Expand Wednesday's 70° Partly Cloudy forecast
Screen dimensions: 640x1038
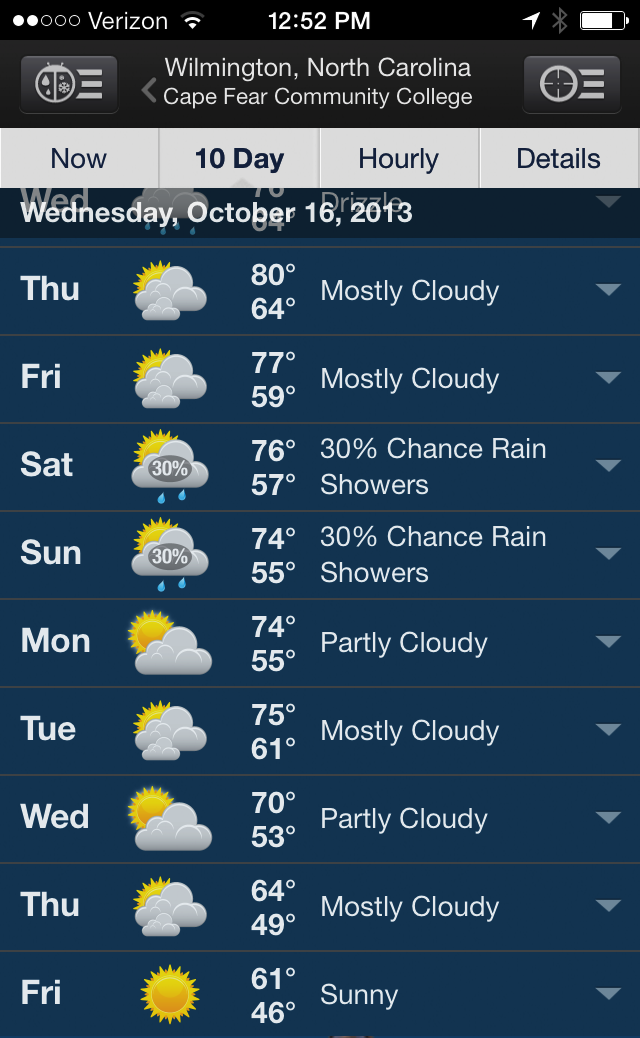[x=608, y=819]
